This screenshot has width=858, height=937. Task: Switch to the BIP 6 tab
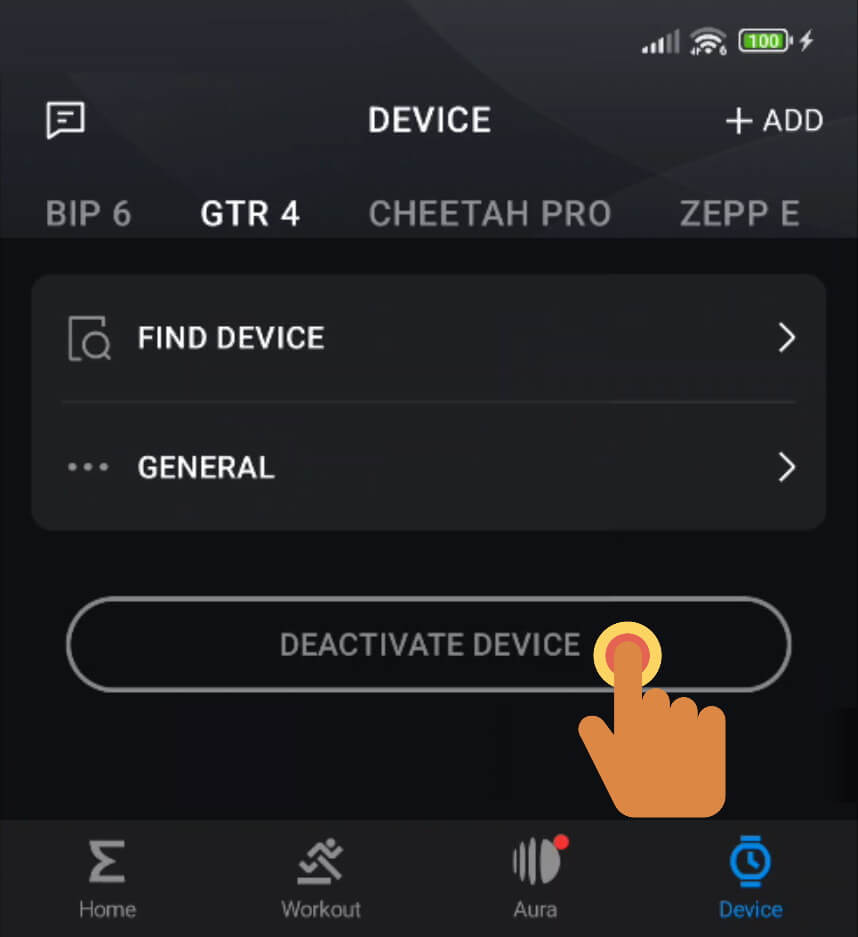tap(88, 214)
